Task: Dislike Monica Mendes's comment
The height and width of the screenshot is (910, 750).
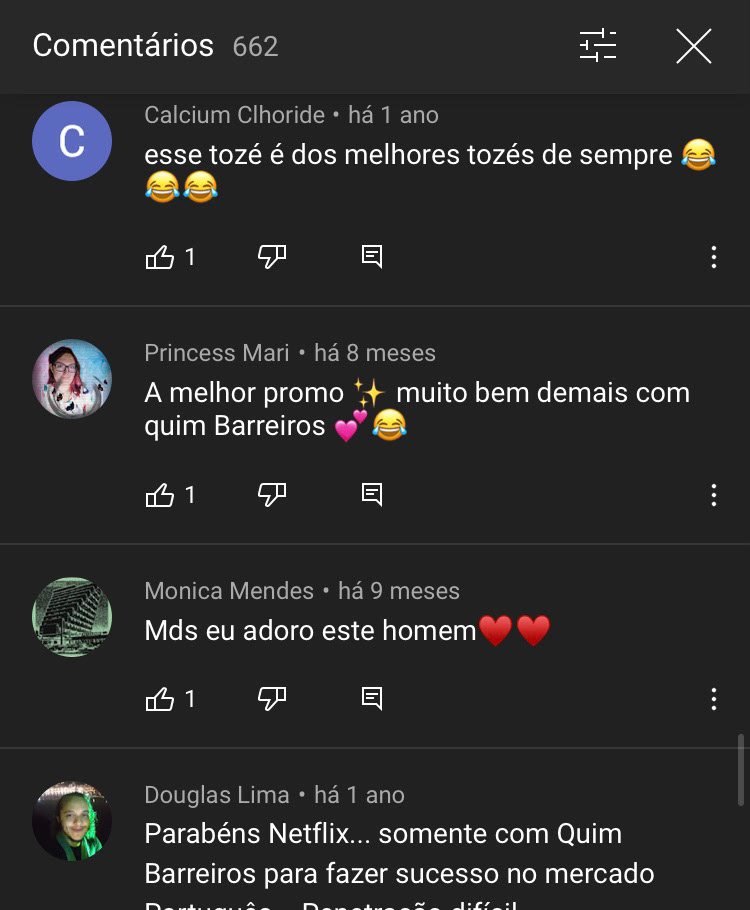Action: click(x=272, y=699)
